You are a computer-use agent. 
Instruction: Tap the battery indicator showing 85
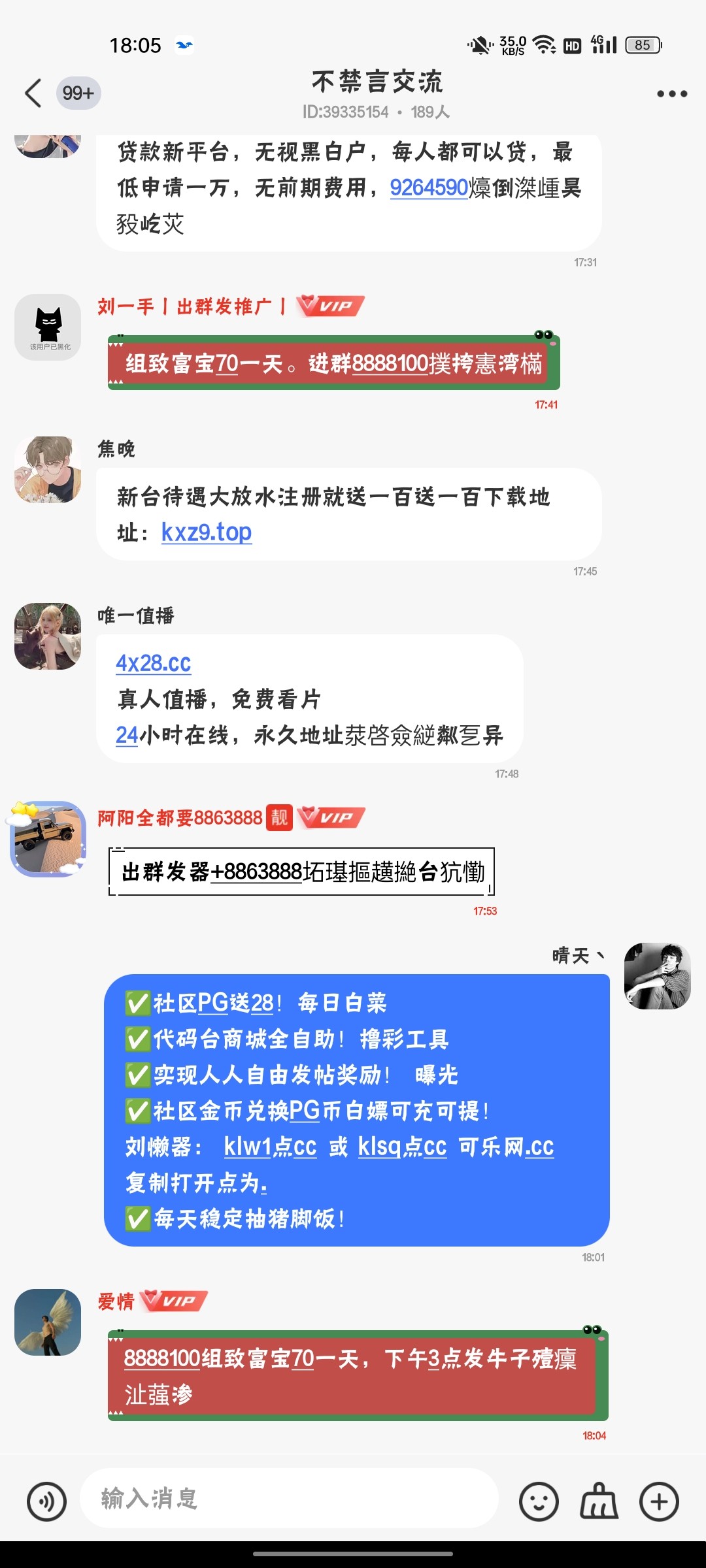(x=641, y=44)
